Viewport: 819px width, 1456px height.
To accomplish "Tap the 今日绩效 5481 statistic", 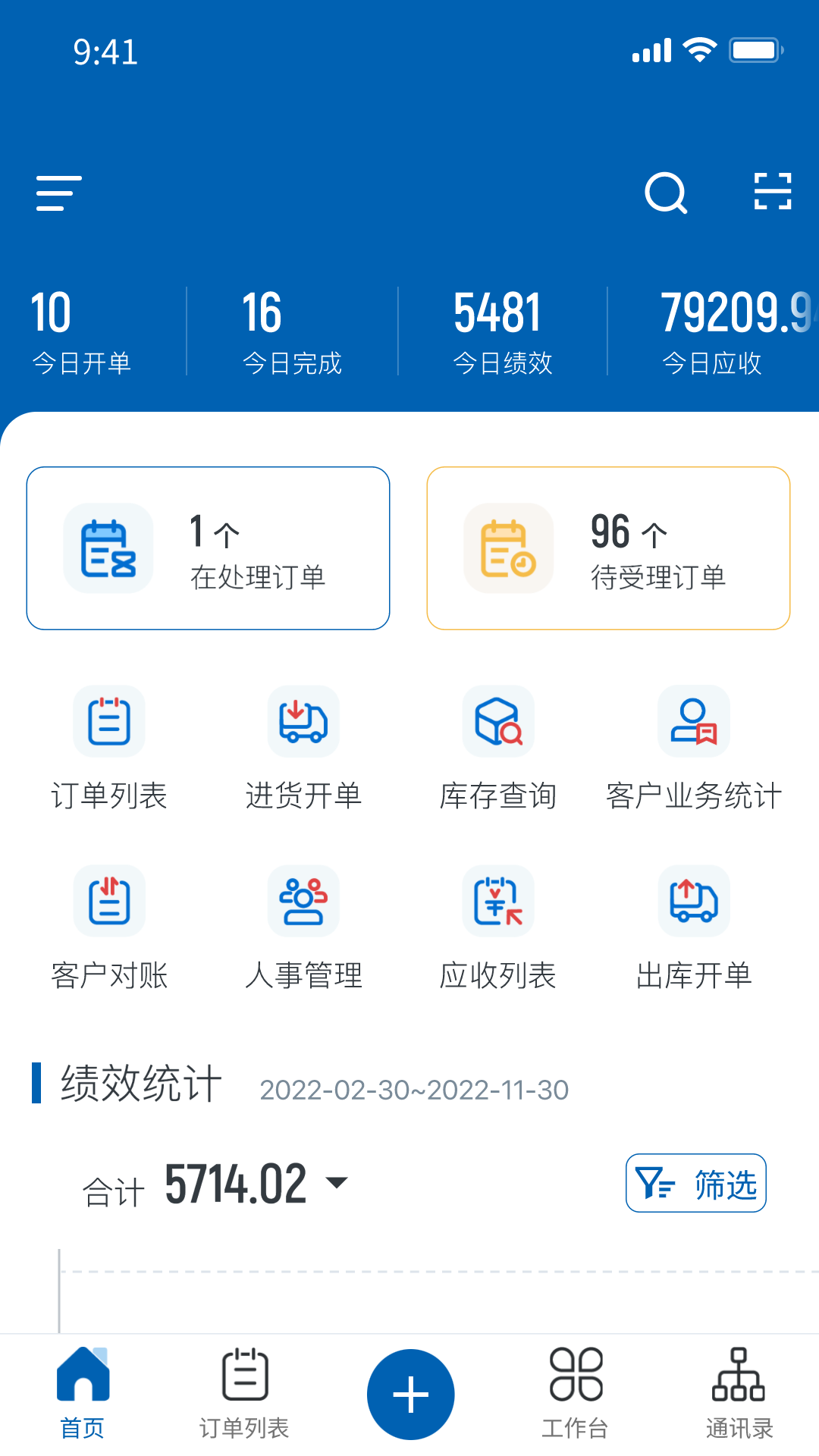I will [x=497, y=312].
